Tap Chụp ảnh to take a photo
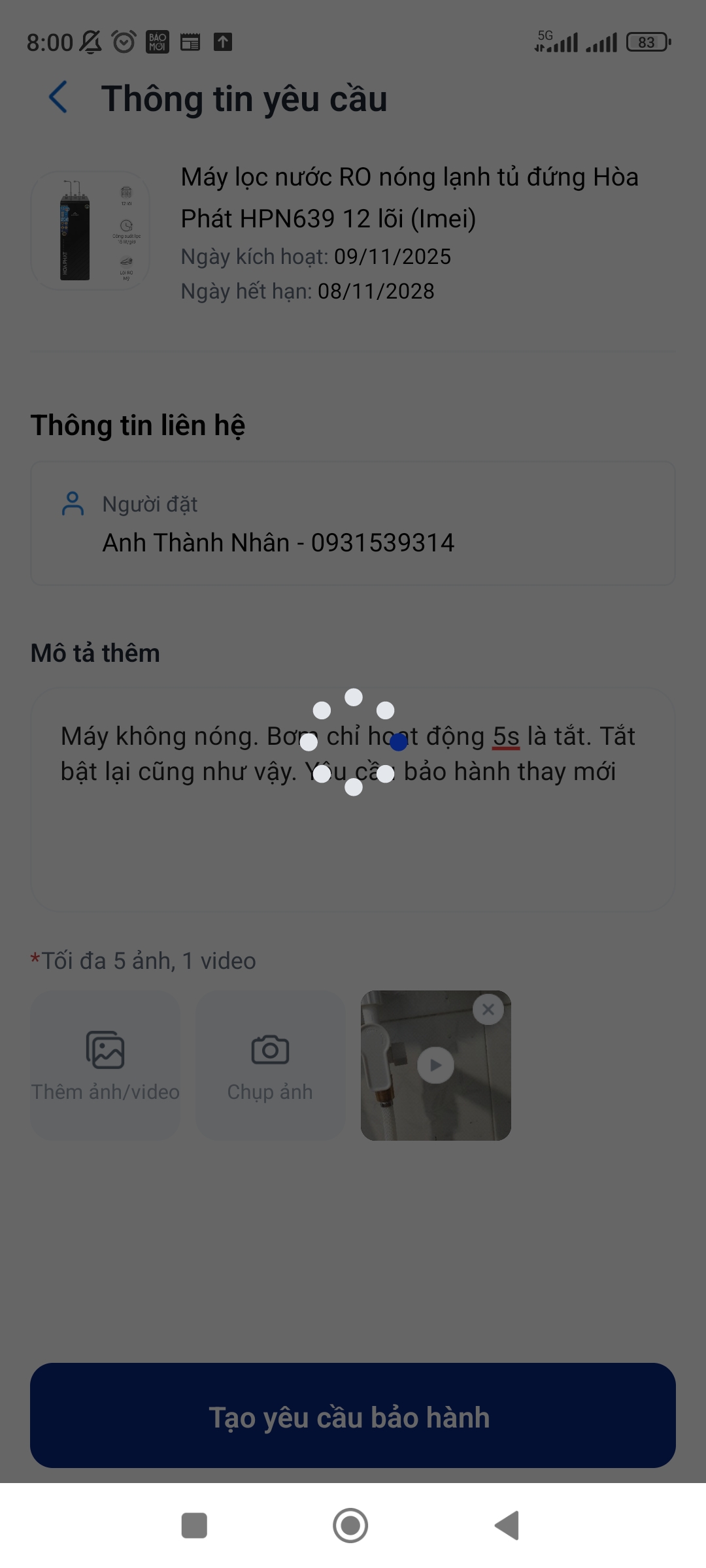This screenshot has height=1568, width=706. click(270, 1066)
